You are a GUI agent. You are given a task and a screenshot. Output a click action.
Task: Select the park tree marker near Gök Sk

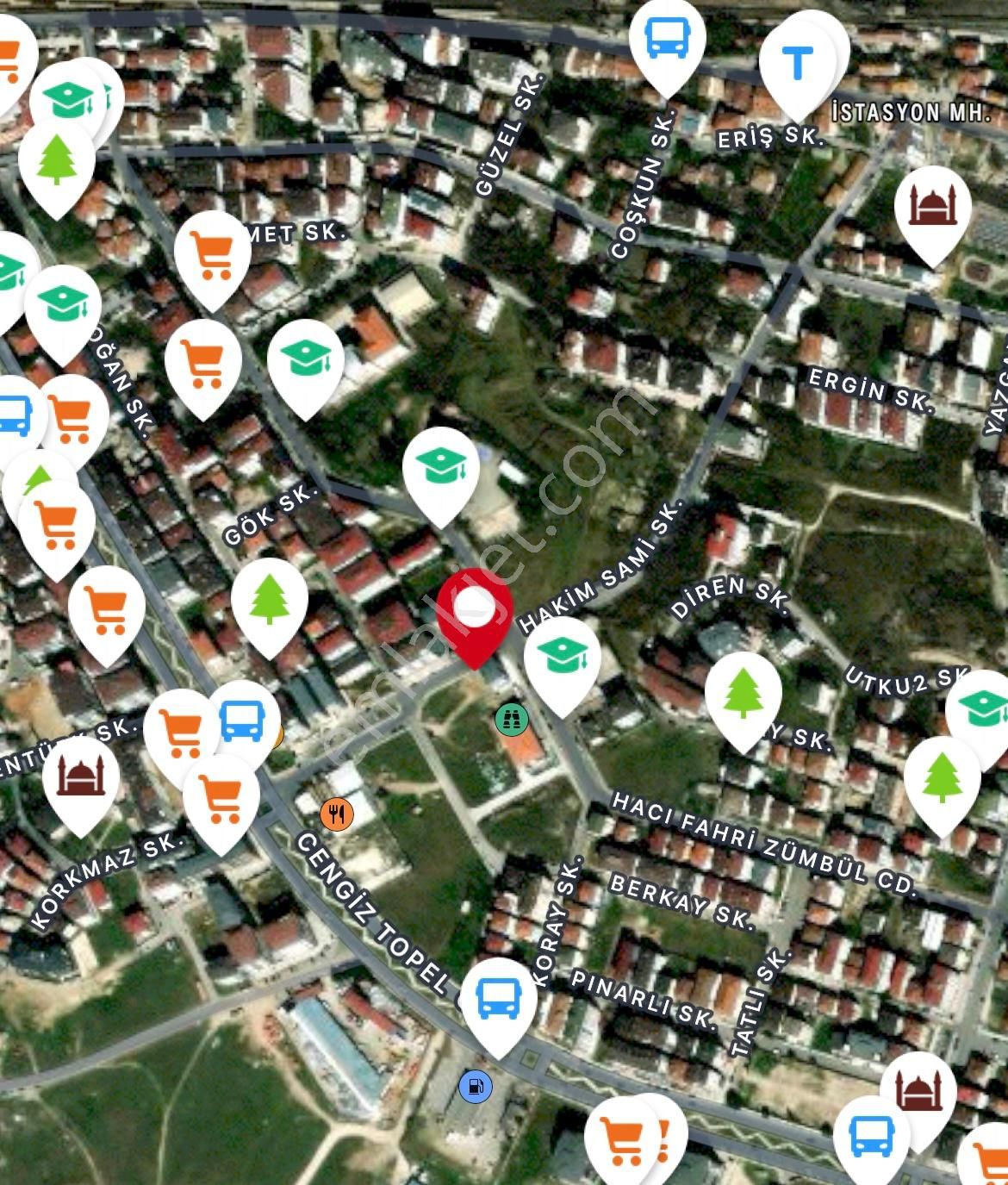tap(267, 596)
